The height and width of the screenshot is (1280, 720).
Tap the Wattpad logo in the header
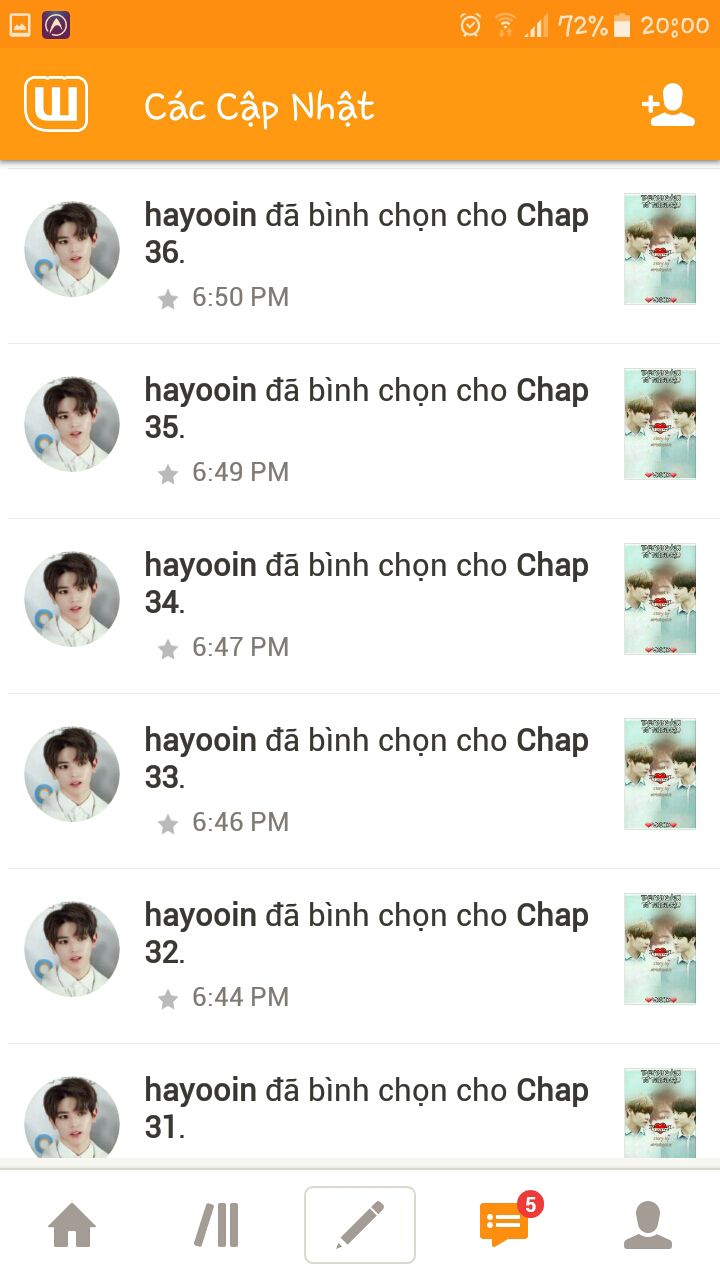56,105
